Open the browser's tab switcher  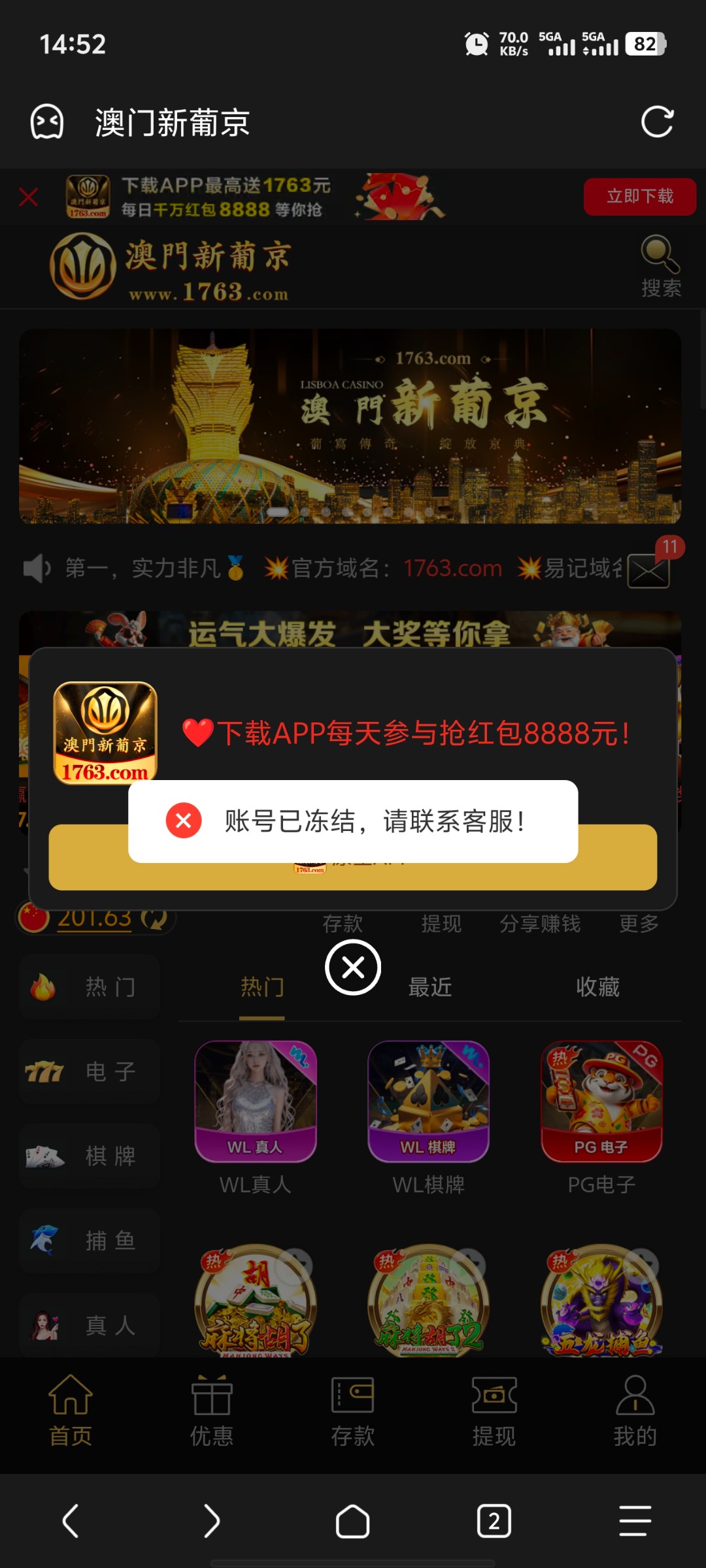click(494, 1522)
